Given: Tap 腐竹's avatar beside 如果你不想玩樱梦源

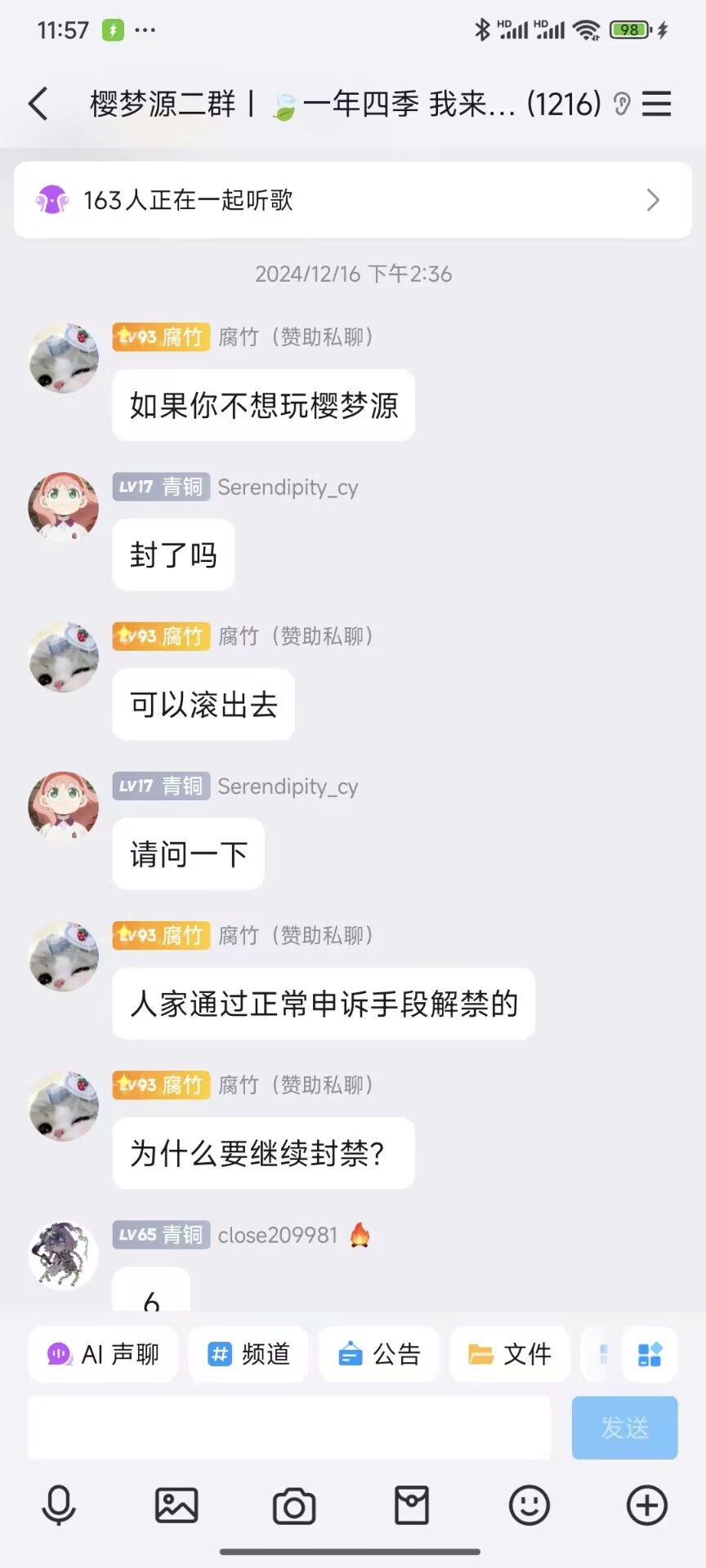Looking at the screenshot, I should (63, 358).
